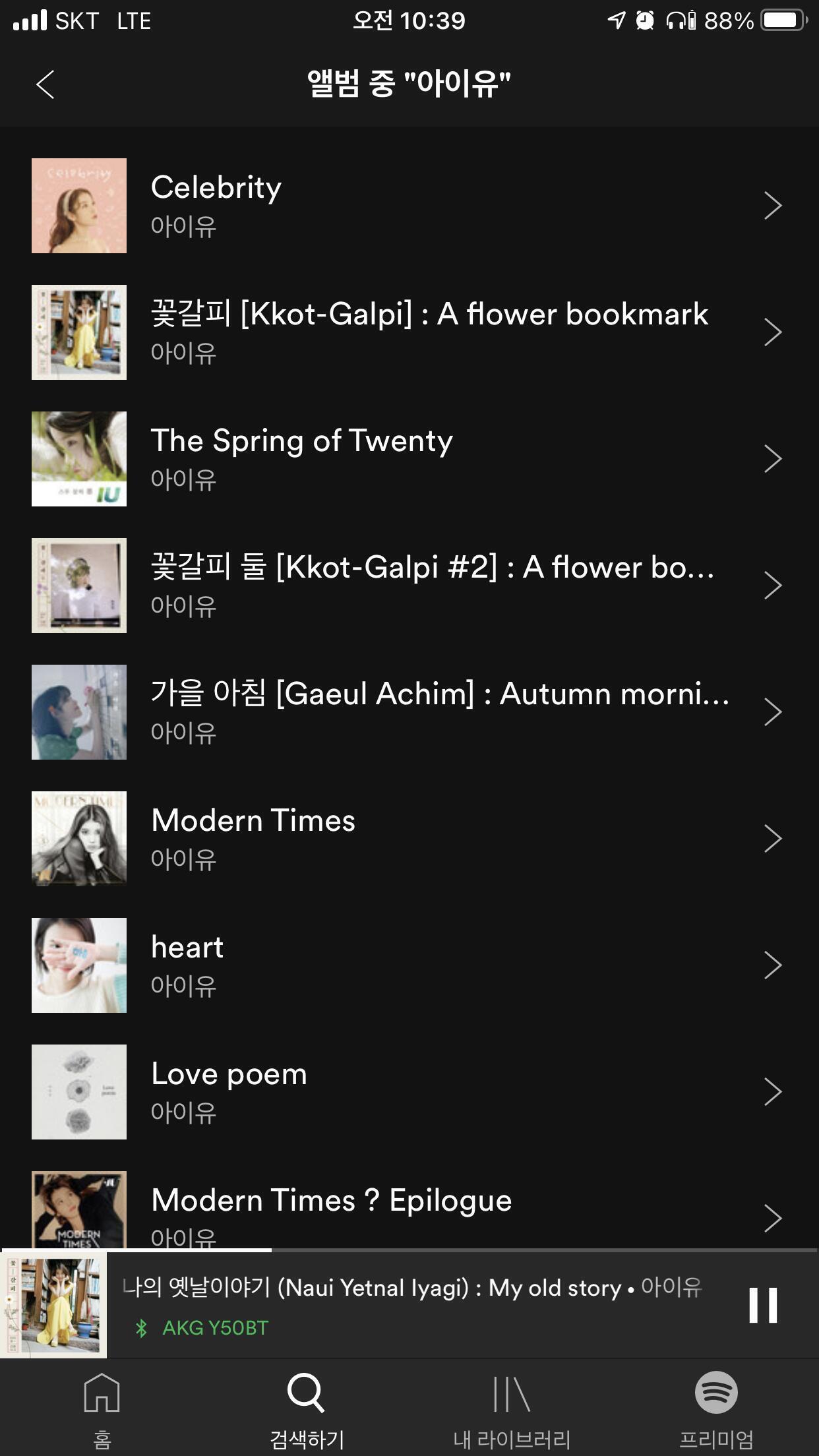This screenshot has width=819, height=1456.
Task: Go back from the 아이유 album results
Action: tap(45, 84)
